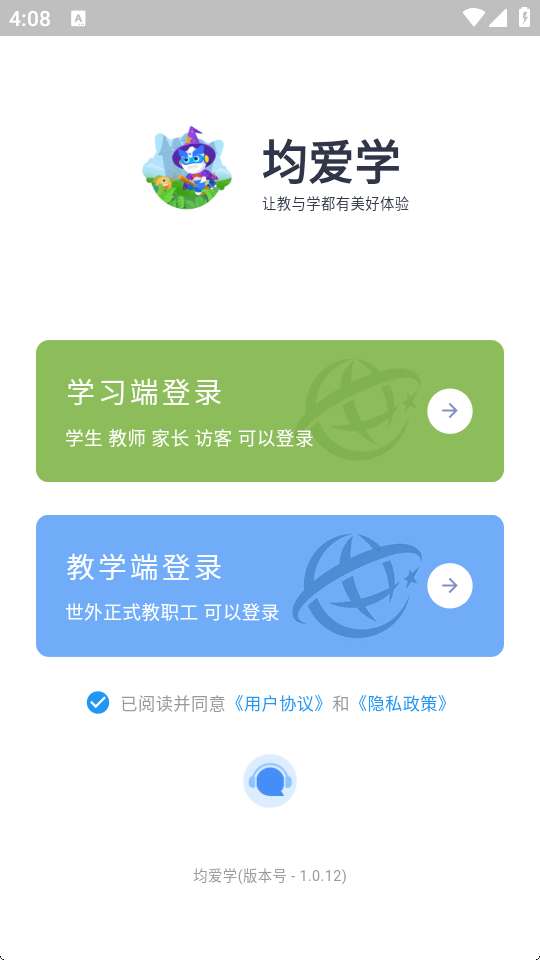Screen dimensions: 540x960
Task: Contact customer service via headset icon
Action: coord(270,781)
